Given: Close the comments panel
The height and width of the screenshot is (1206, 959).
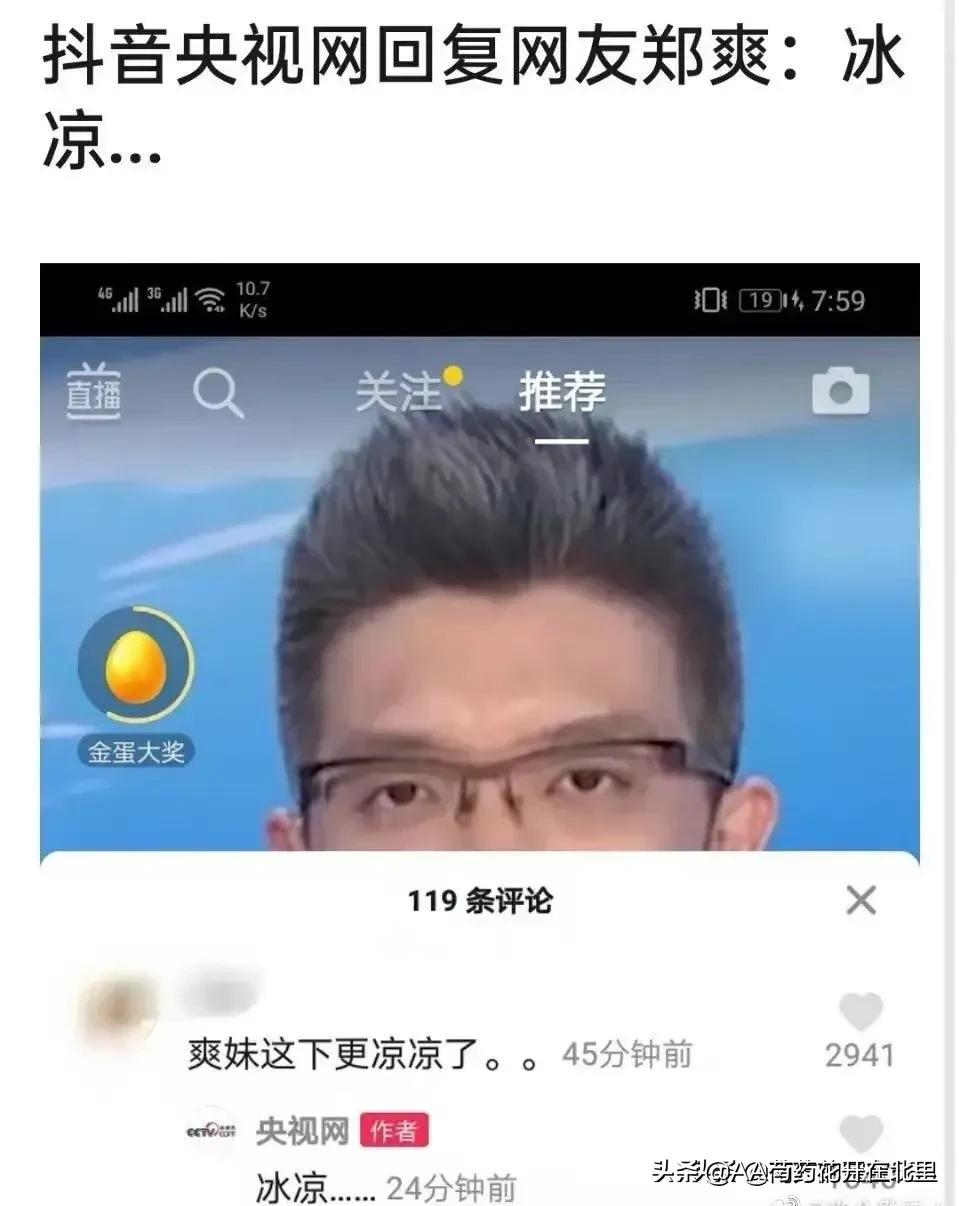Looking at the screenshot, I should pyautogui.click(x=861, y=900).
